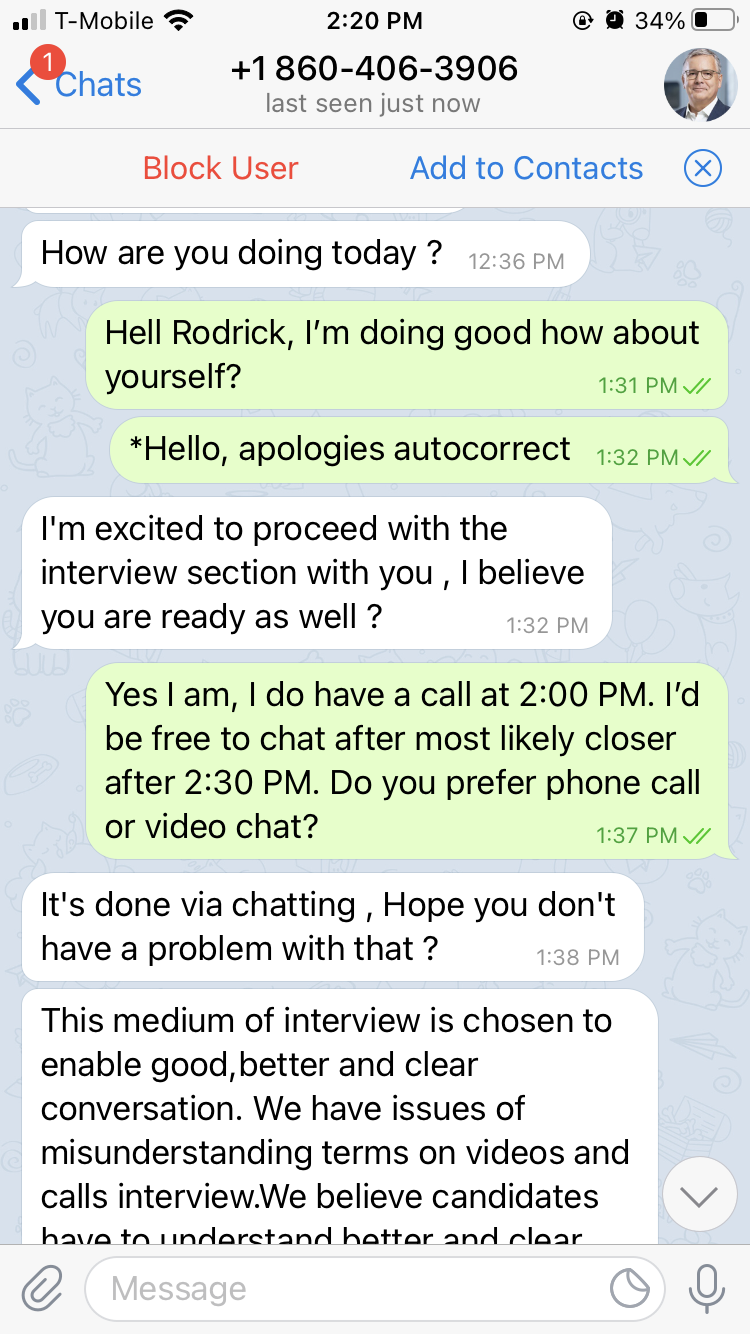Go back to the Chats list
Viewport: 750px width, 1334px height.
pos(80,85)
